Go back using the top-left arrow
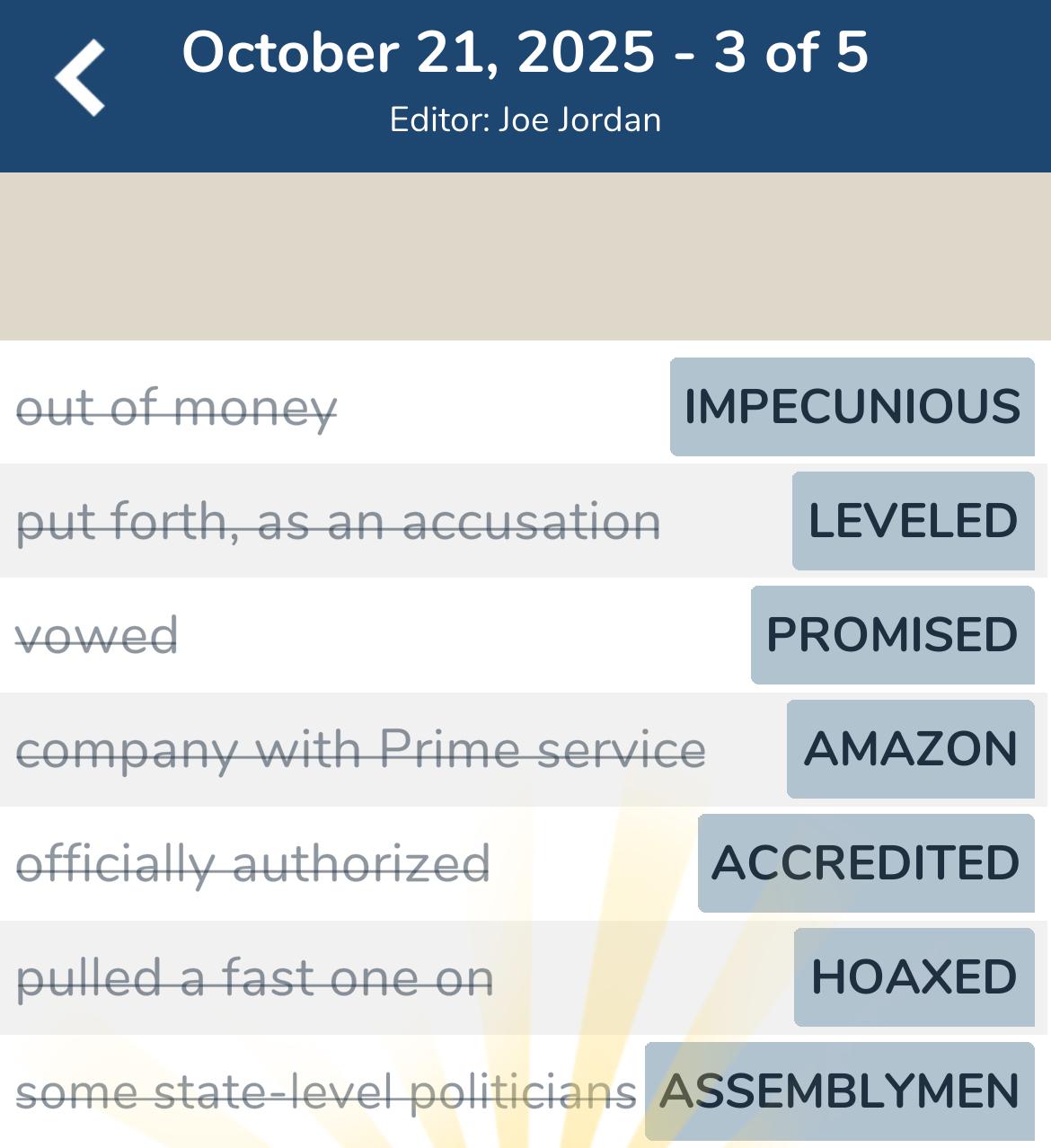The height and width of the screenshot is (1148, 1051). coord(81,78)
